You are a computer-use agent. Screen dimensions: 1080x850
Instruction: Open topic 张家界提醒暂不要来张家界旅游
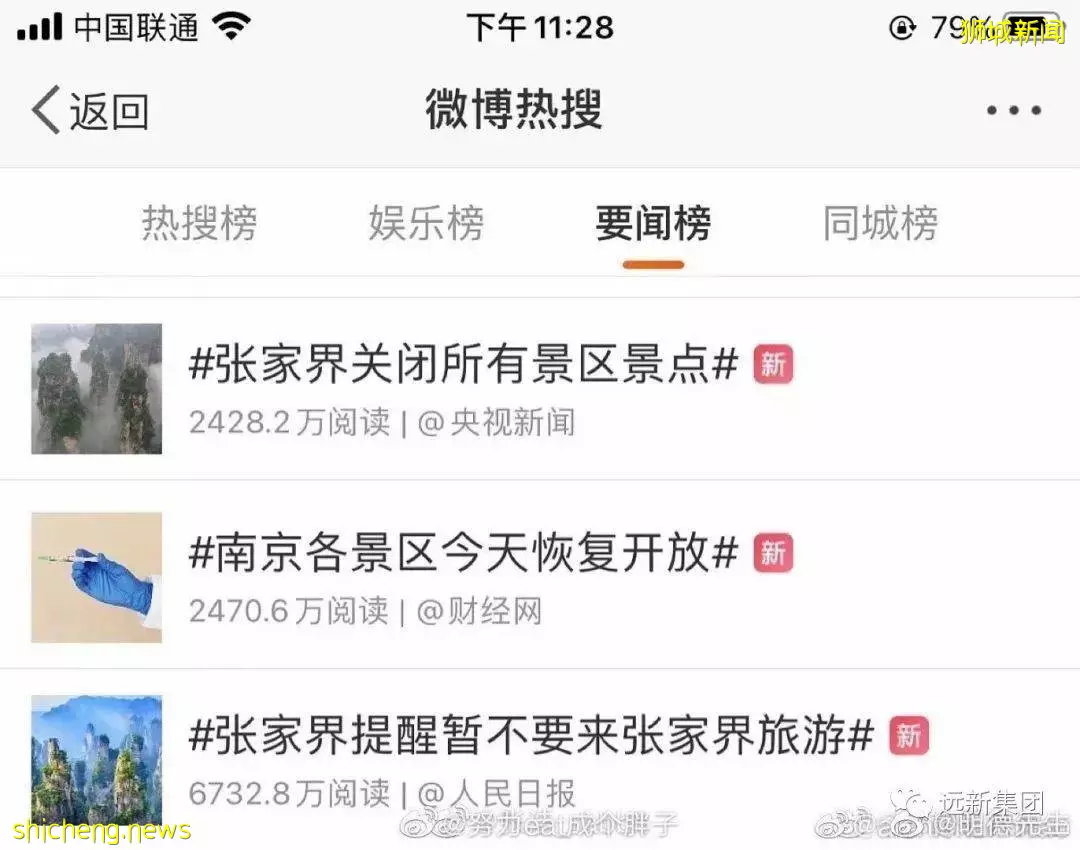530,738
